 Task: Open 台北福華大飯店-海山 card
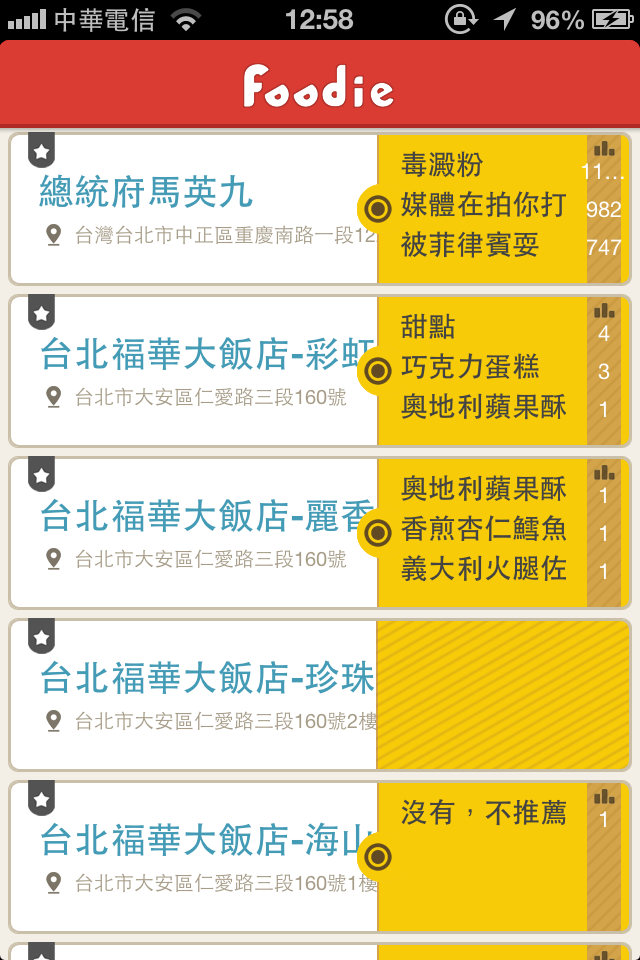click(195, 856)
